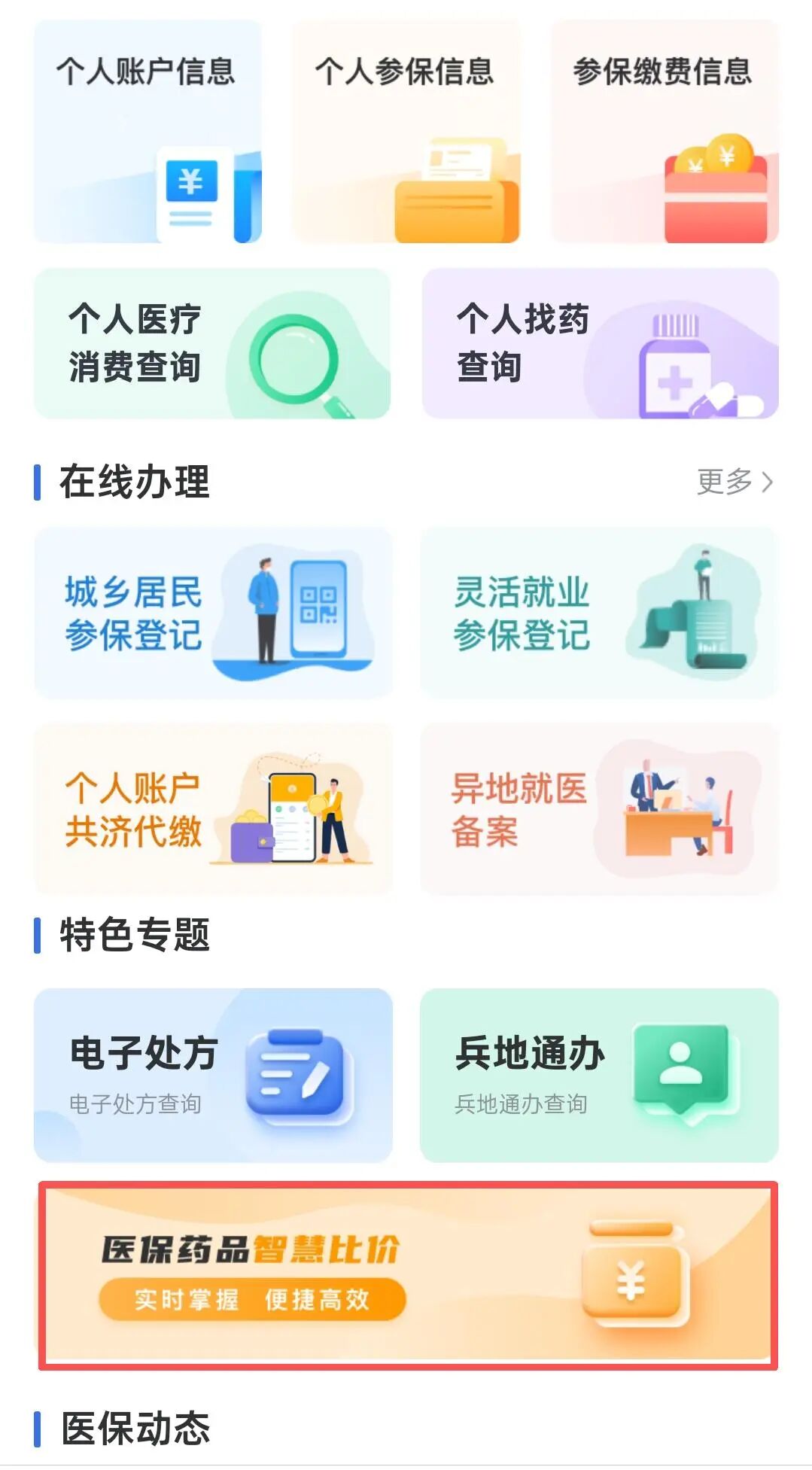
Task: Choose 个人账户共济代缴 service
Action: click(213, 809)
